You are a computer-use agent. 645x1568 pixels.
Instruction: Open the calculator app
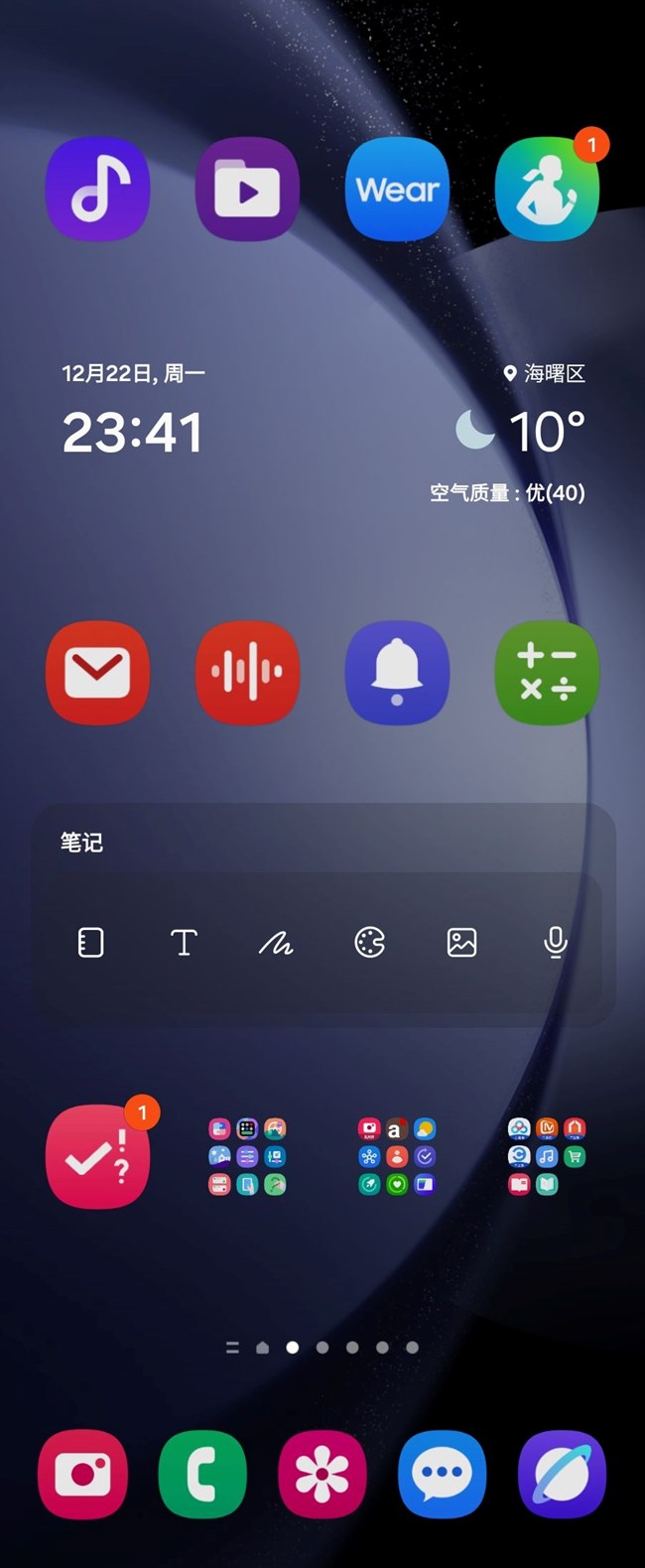[x=547, y=673]
